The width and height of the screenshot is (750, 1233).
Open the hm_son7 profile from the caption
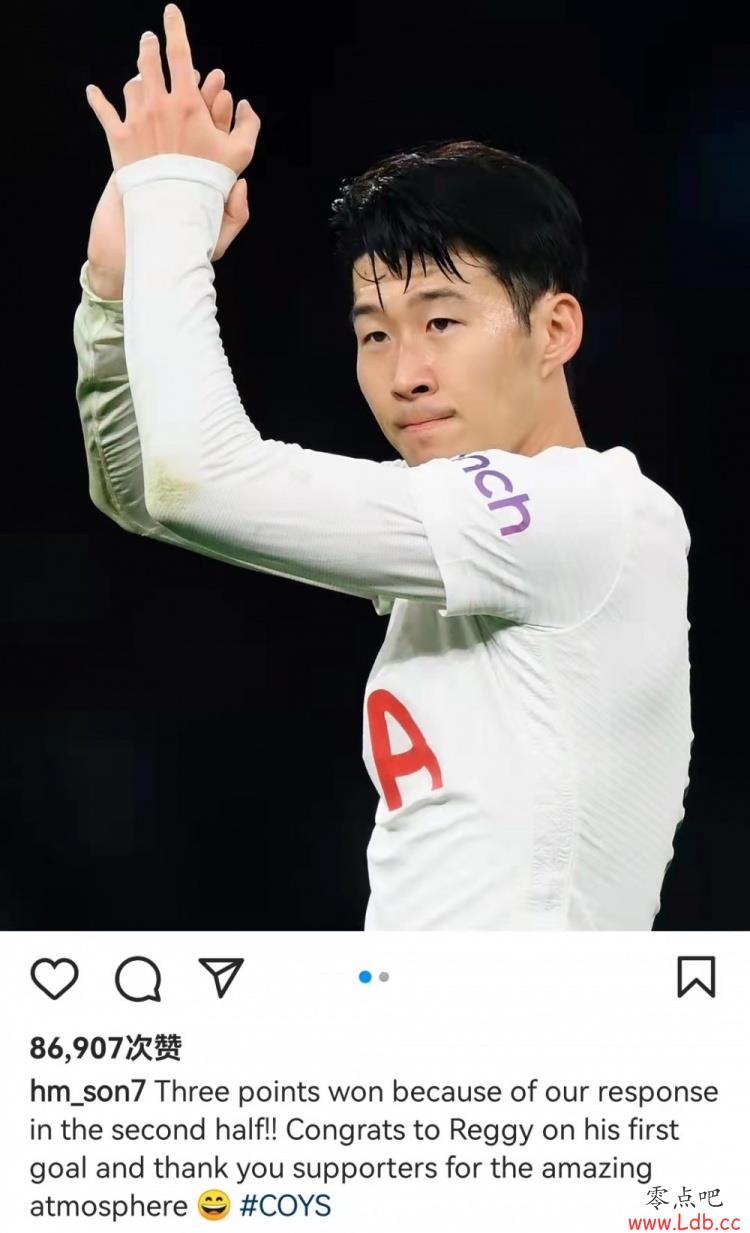click(x=88, y=1091)
